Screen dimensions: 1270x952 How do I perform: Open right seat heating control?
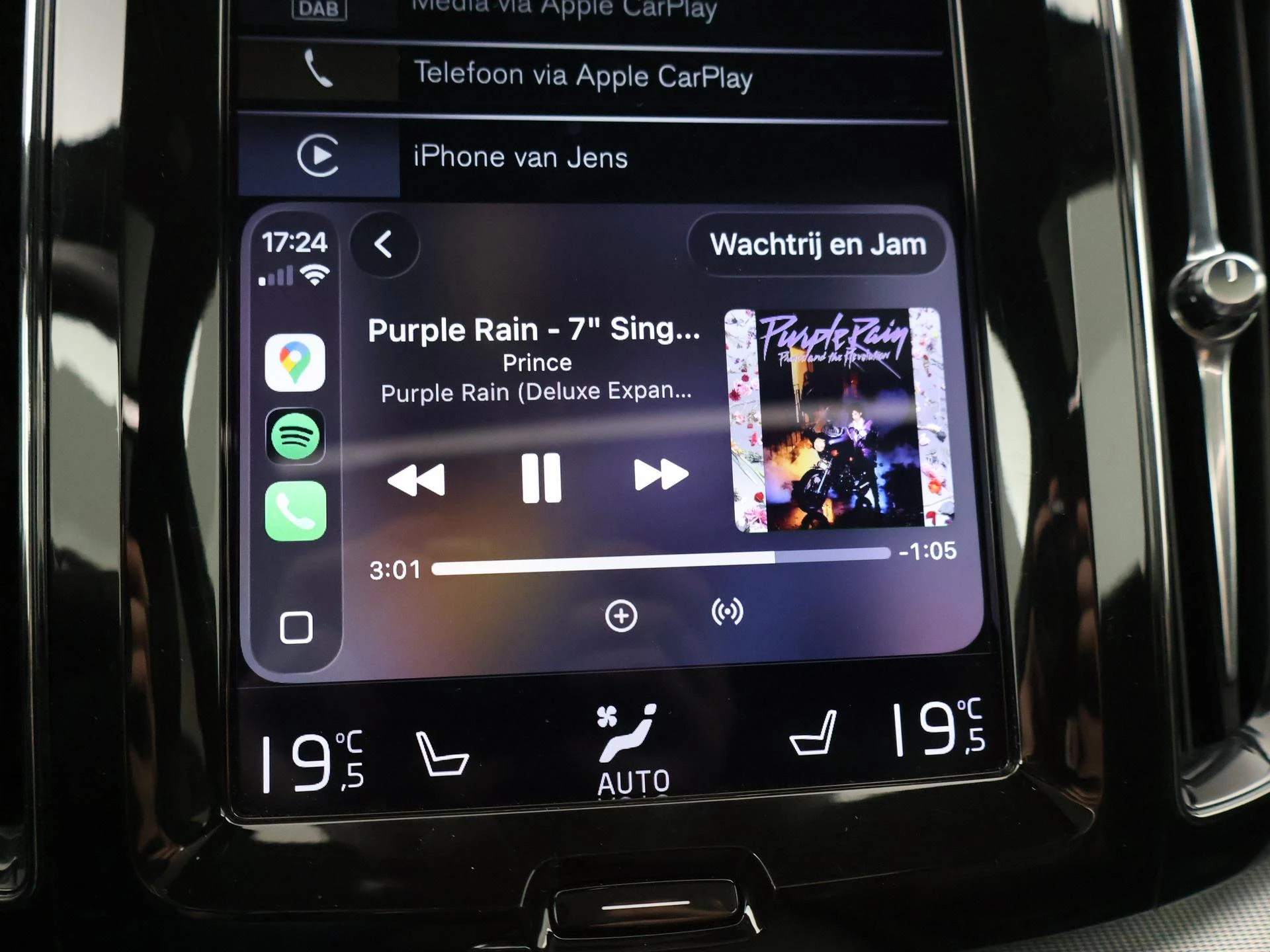[814, 734]
